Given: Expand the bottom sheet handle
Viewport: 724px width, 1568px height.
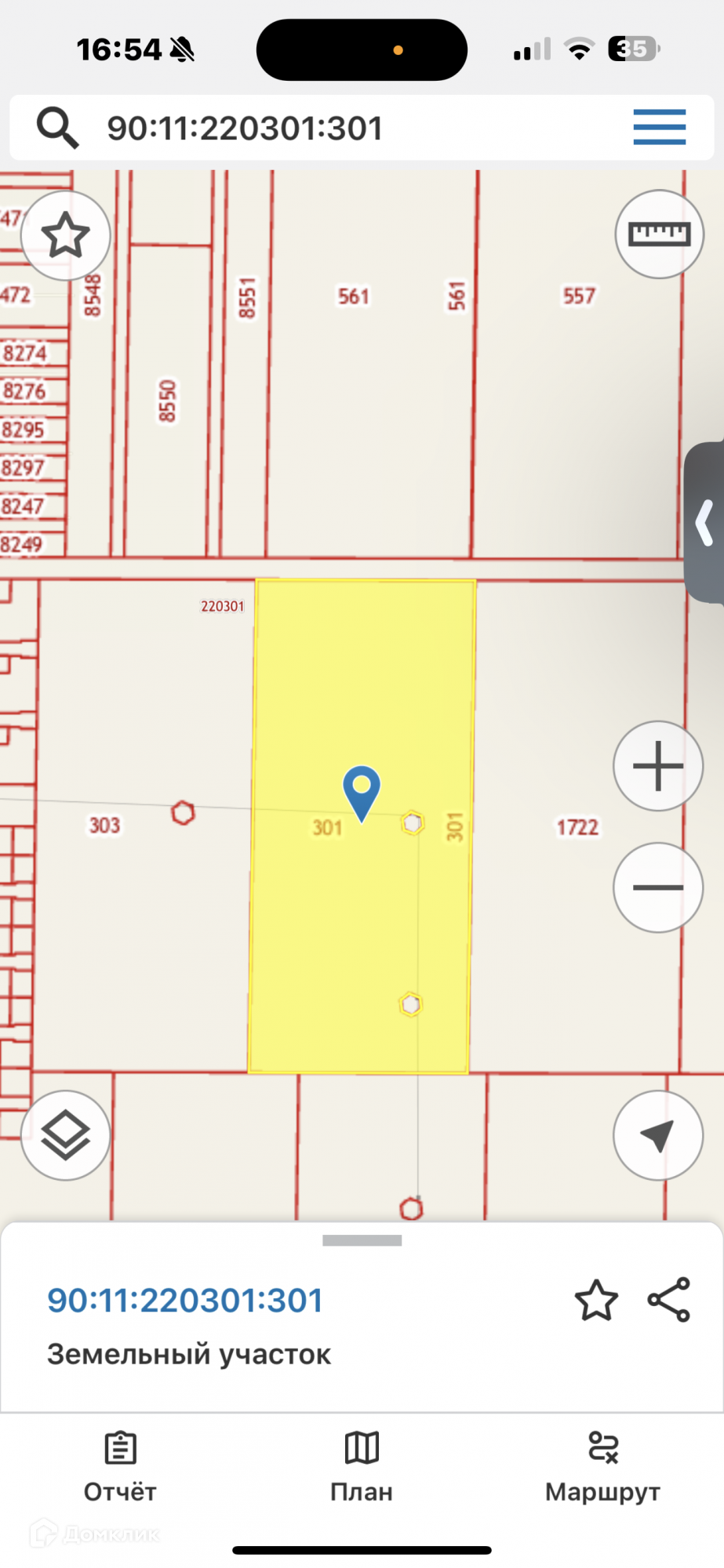Looking at the screenshot, I should 362,1240.
